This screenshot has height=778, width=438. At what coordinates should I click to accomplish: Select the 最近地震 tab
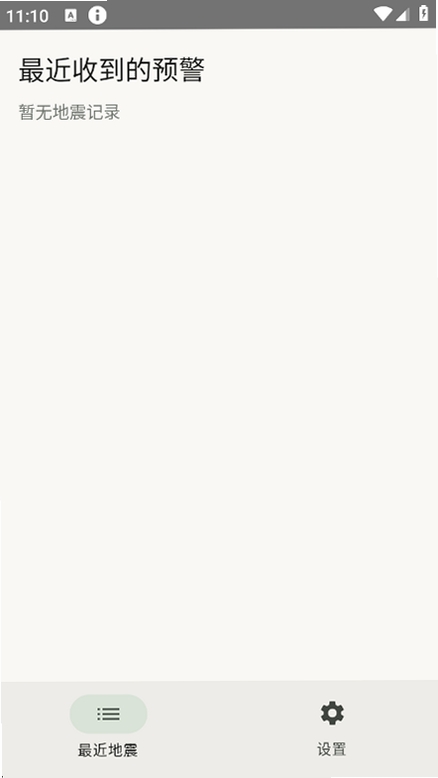point(108,728)
